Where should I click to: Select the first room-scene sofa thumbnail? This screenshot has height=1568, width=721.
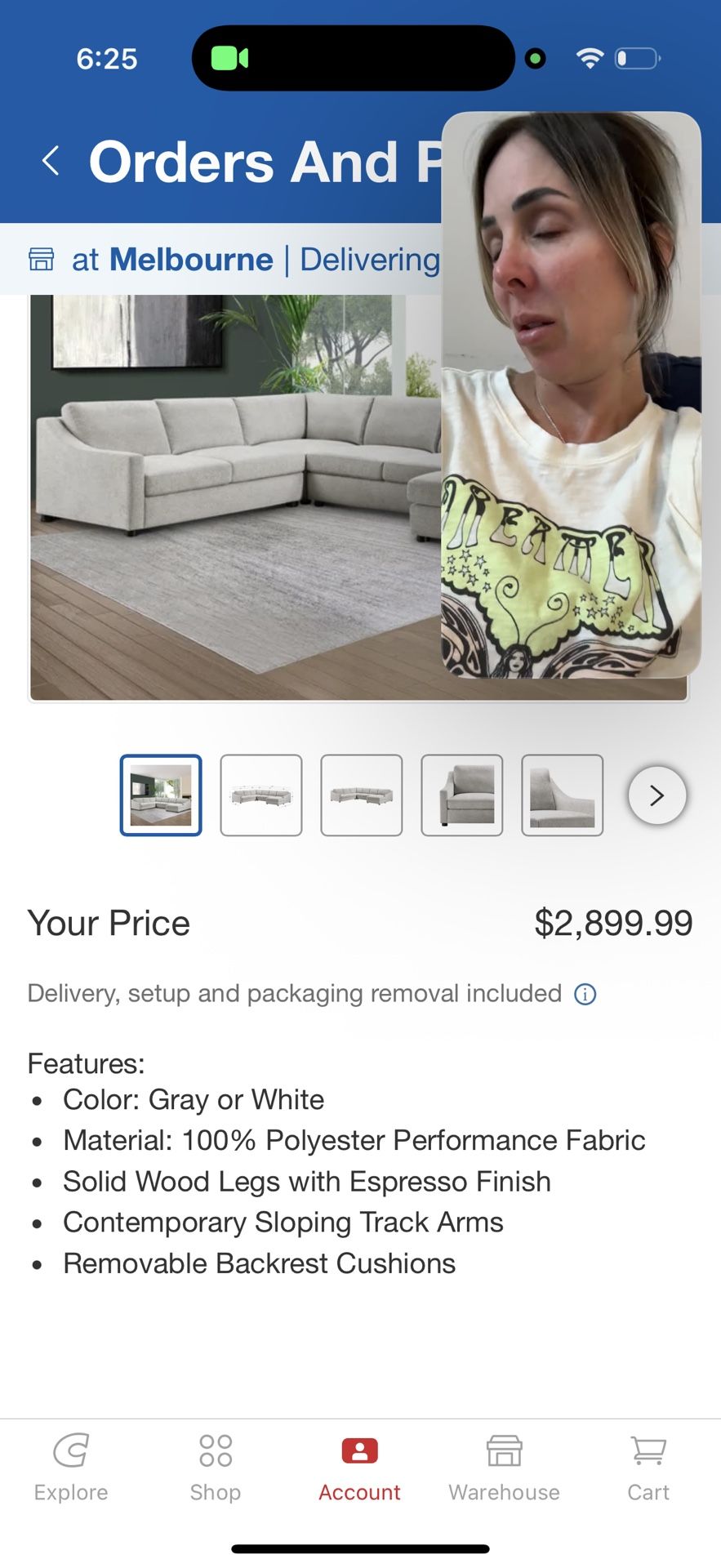pyautogui.click(x=161, y=795)
